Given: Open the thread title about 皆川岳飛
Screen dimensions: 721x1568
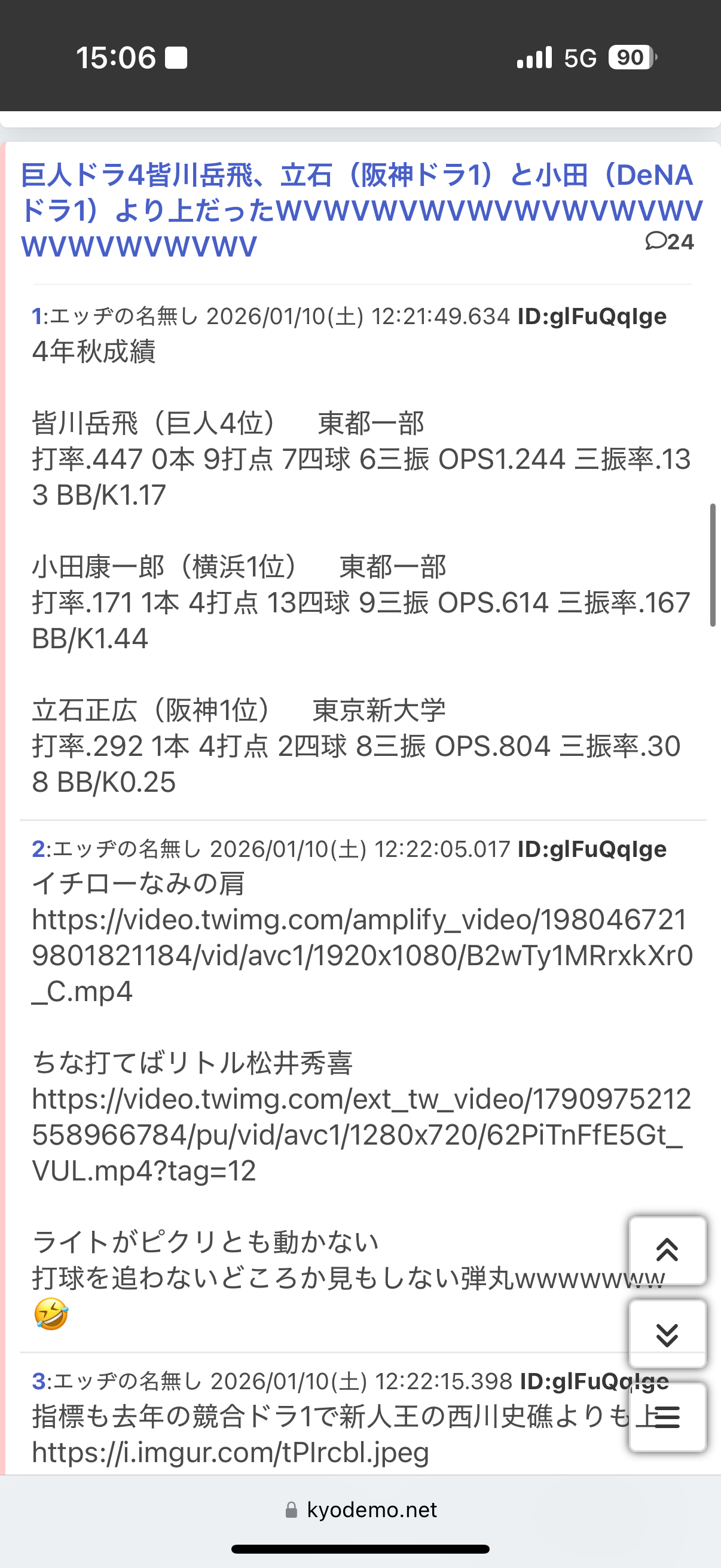Looking at the screenshot, I should (359, 210).
